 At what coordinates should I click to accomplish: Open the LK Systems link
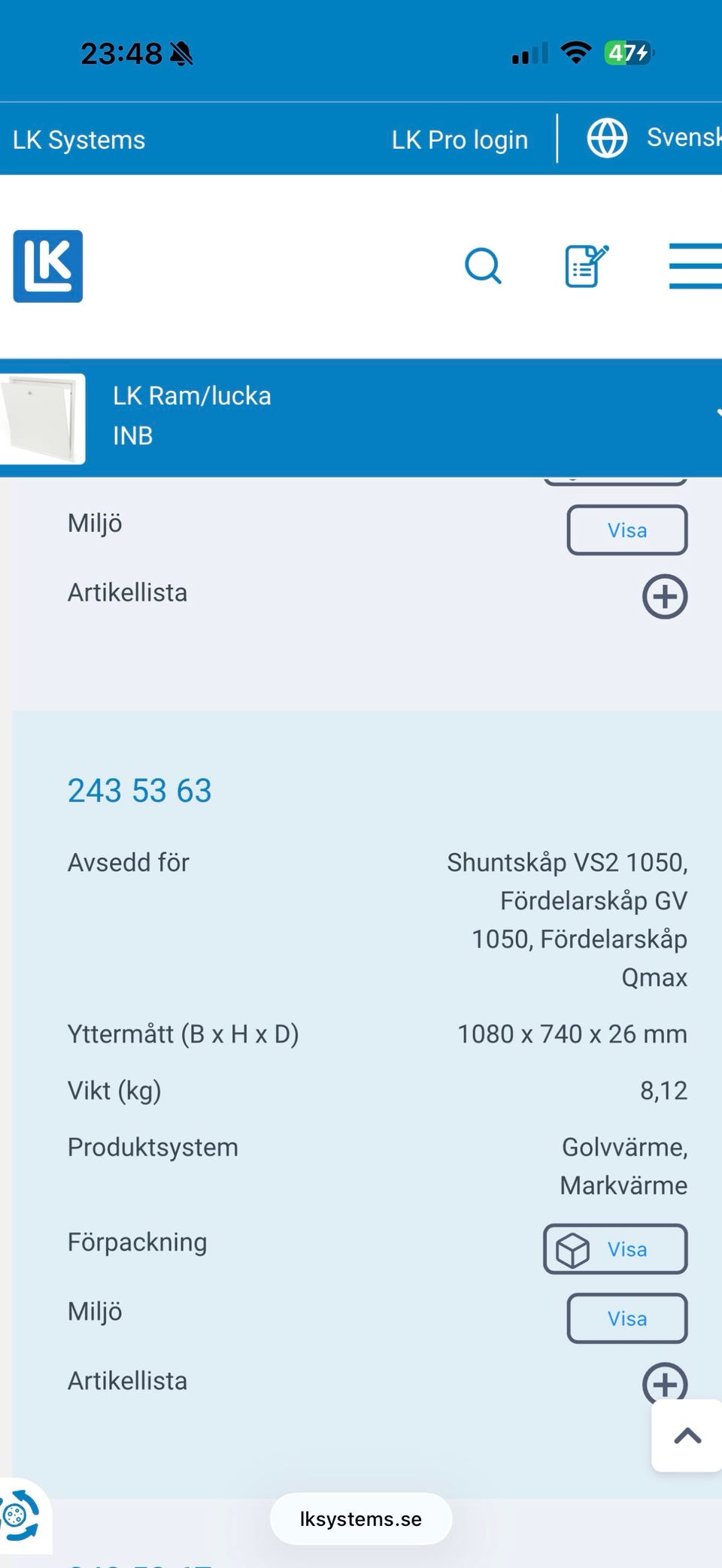[79, 140]
